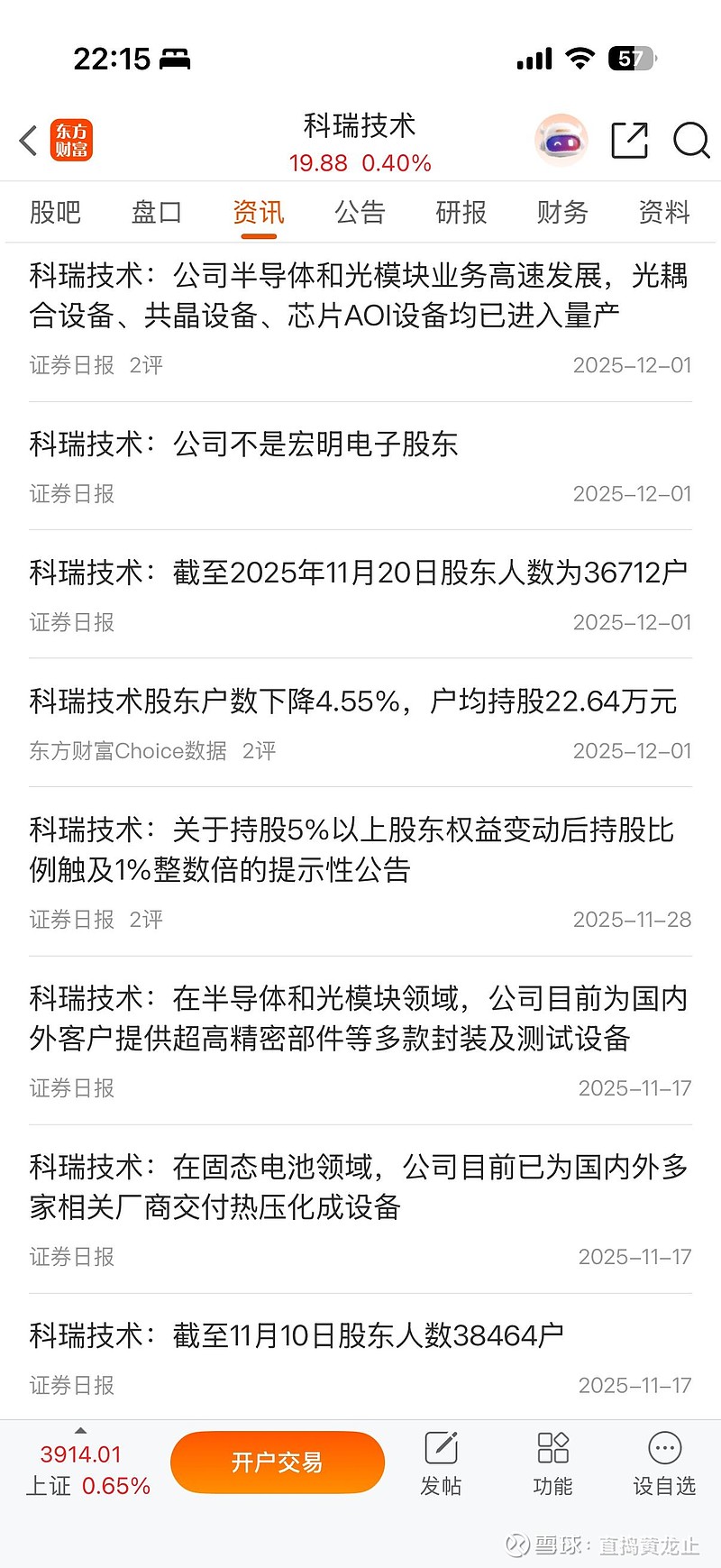Image resolution: width=721 pixels, height=1568 pixels.
Task: Open article 股东户数下降4.55%
Action: [353, 701]
